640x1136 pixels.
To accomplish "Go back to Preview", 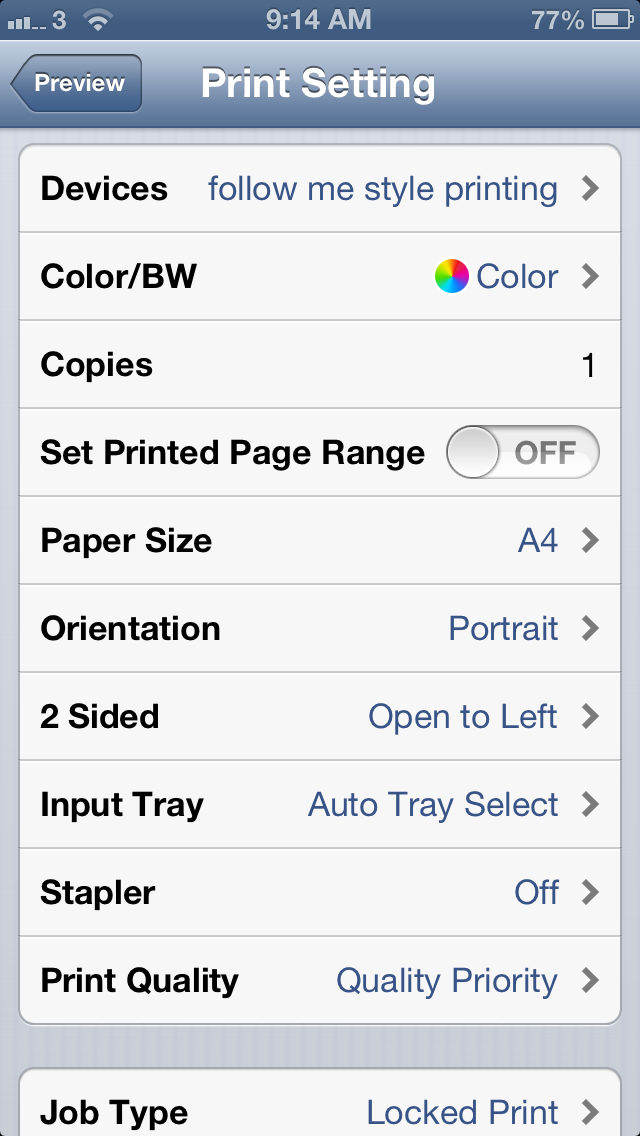I will 77,83.
